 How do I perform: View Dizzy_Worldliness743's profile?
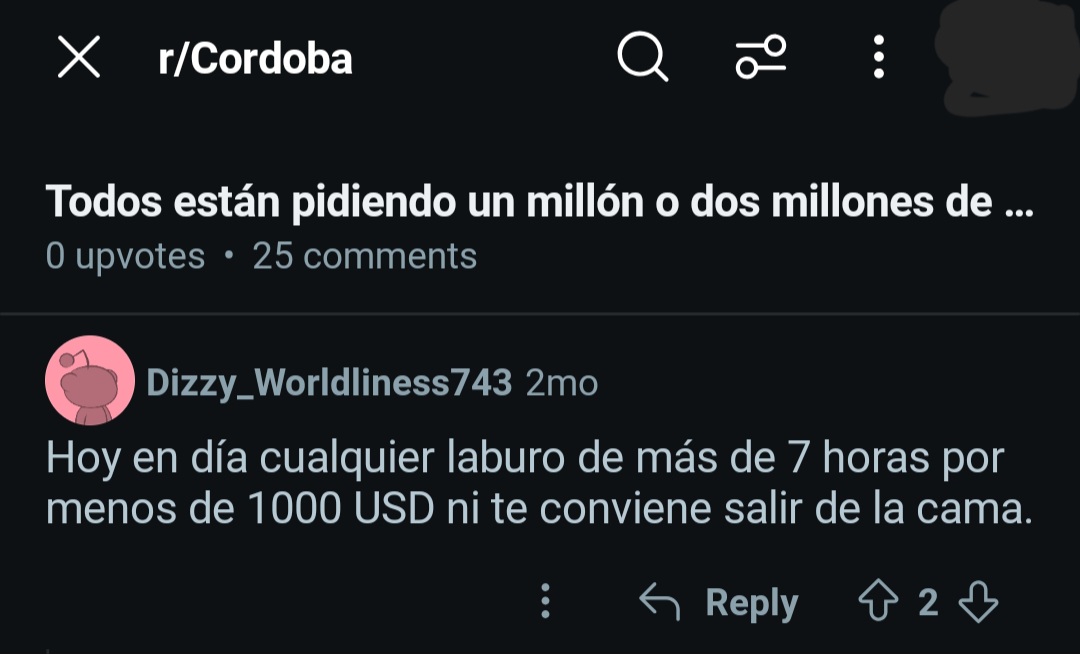coord(329,382)
